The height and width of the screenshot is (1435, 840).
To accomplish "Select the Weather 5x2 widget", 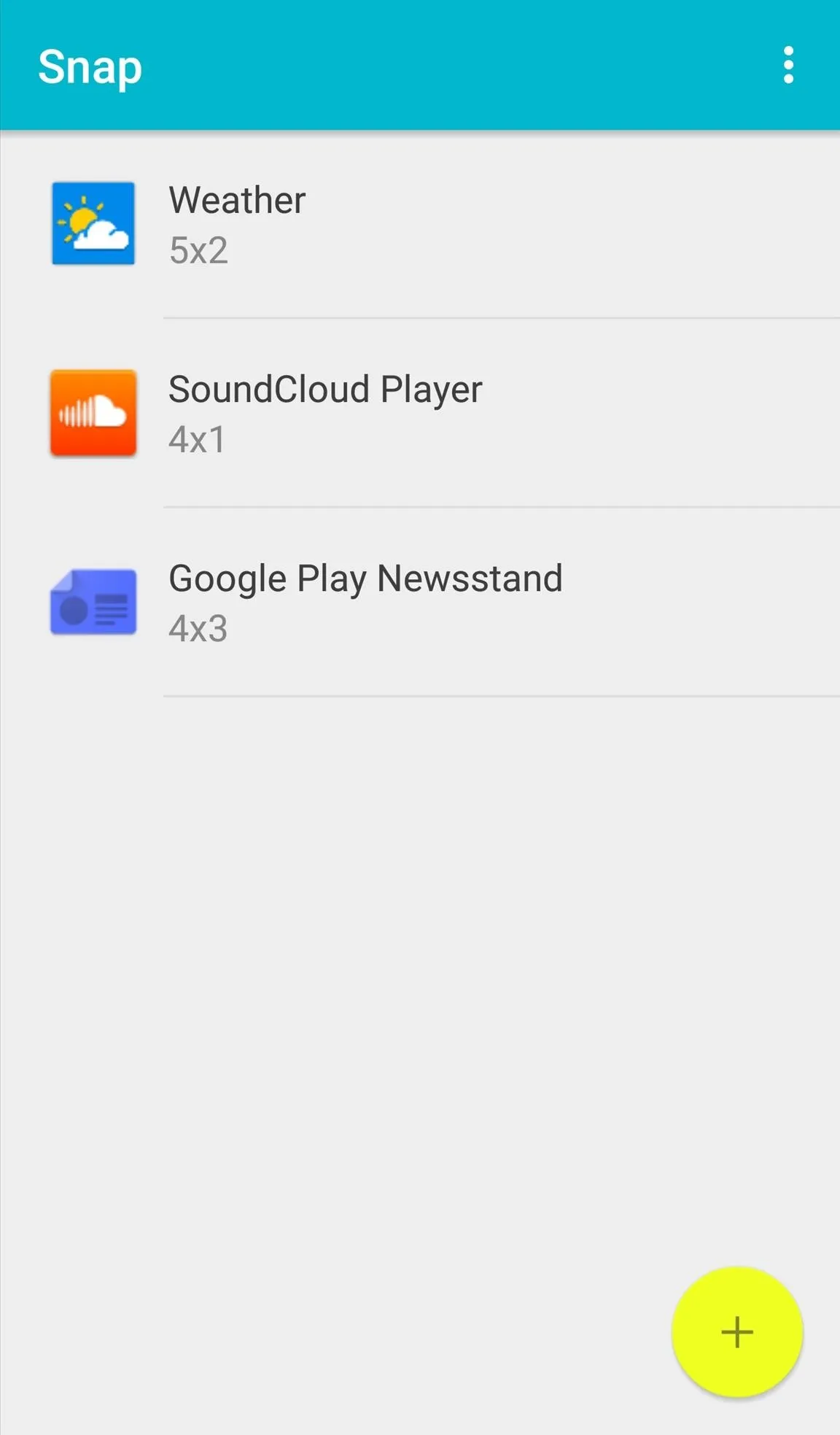I will 420,224.
